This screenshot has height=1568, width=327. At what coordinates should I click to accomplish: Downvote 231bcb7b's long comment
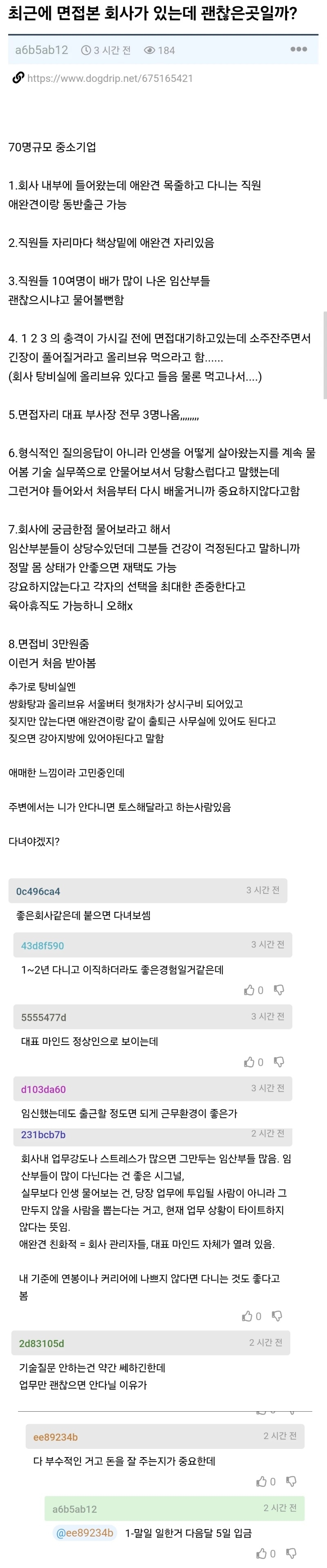277,1316
